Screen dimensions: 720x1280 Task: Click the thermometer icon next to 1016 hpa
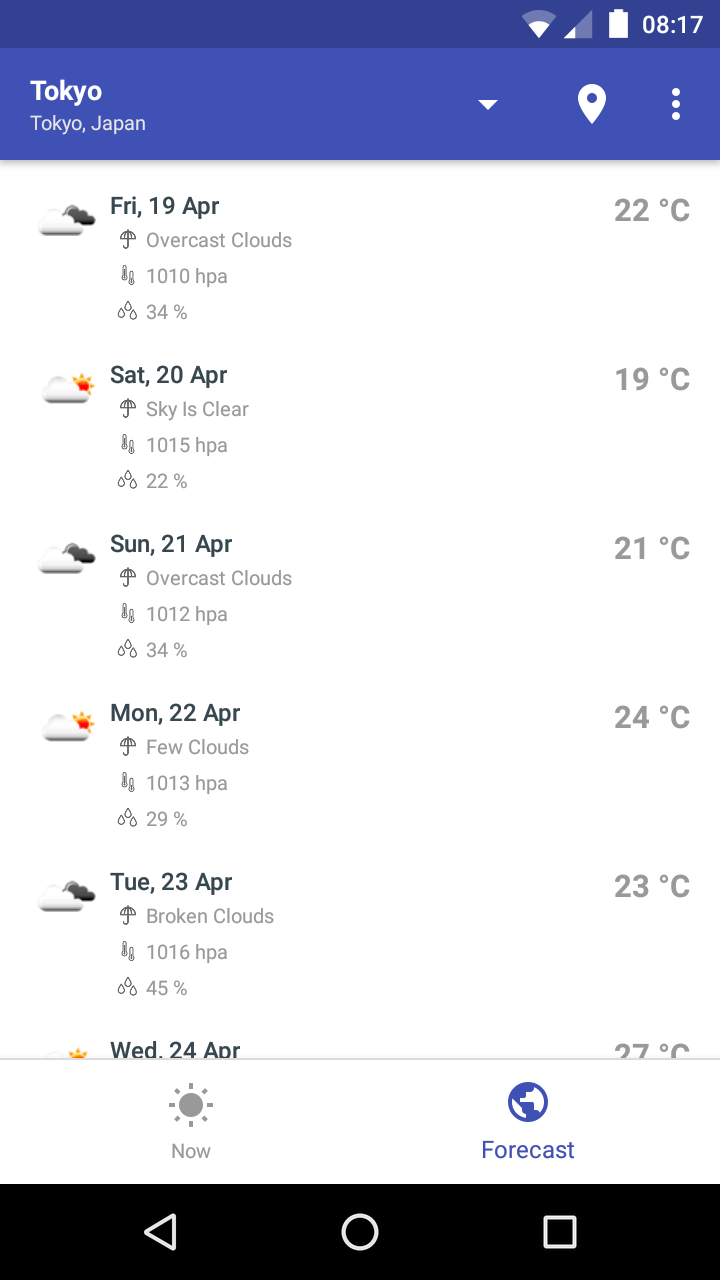coord(127,951)
